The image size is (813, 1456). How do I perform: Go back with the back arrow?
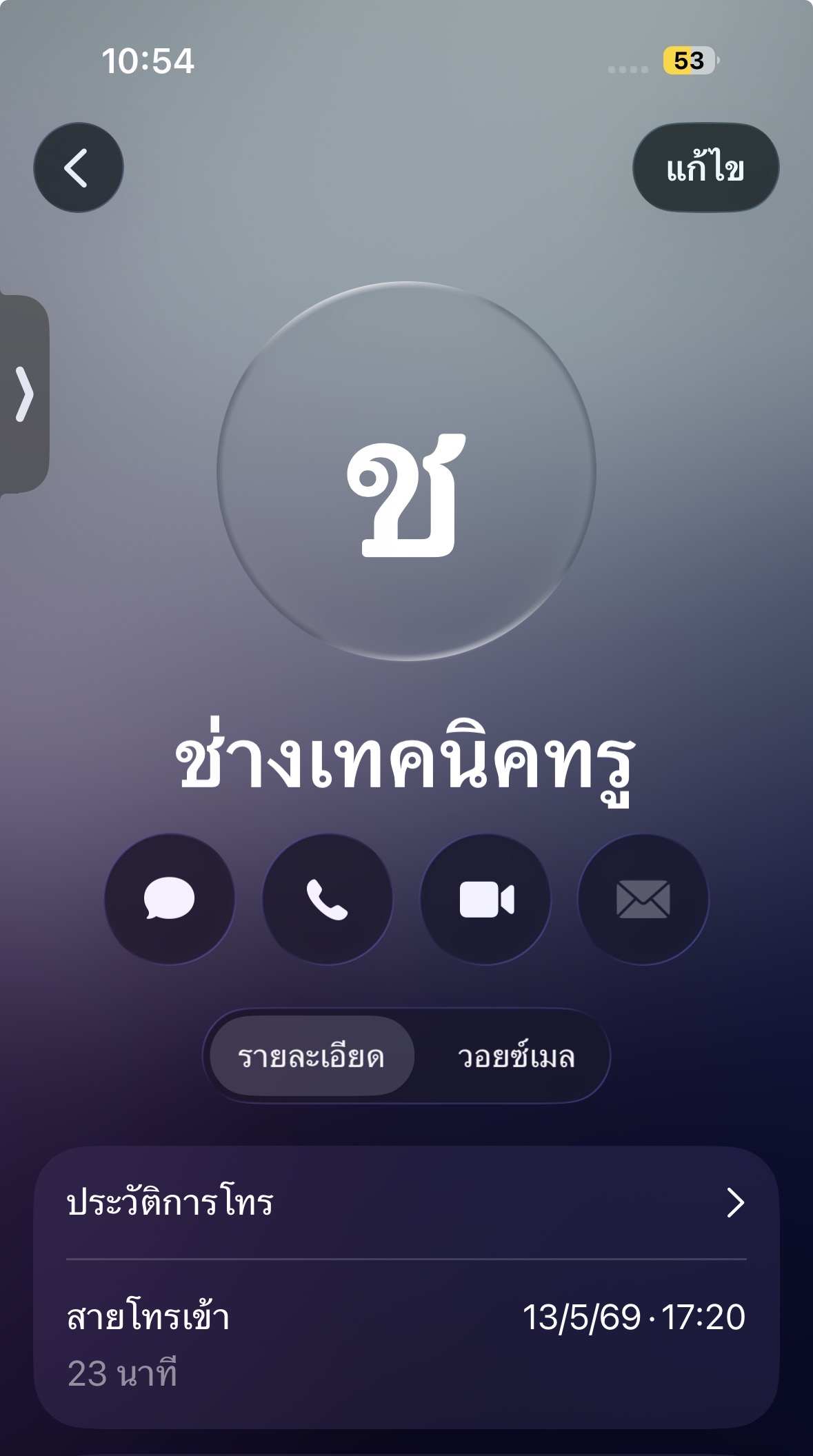79,168
